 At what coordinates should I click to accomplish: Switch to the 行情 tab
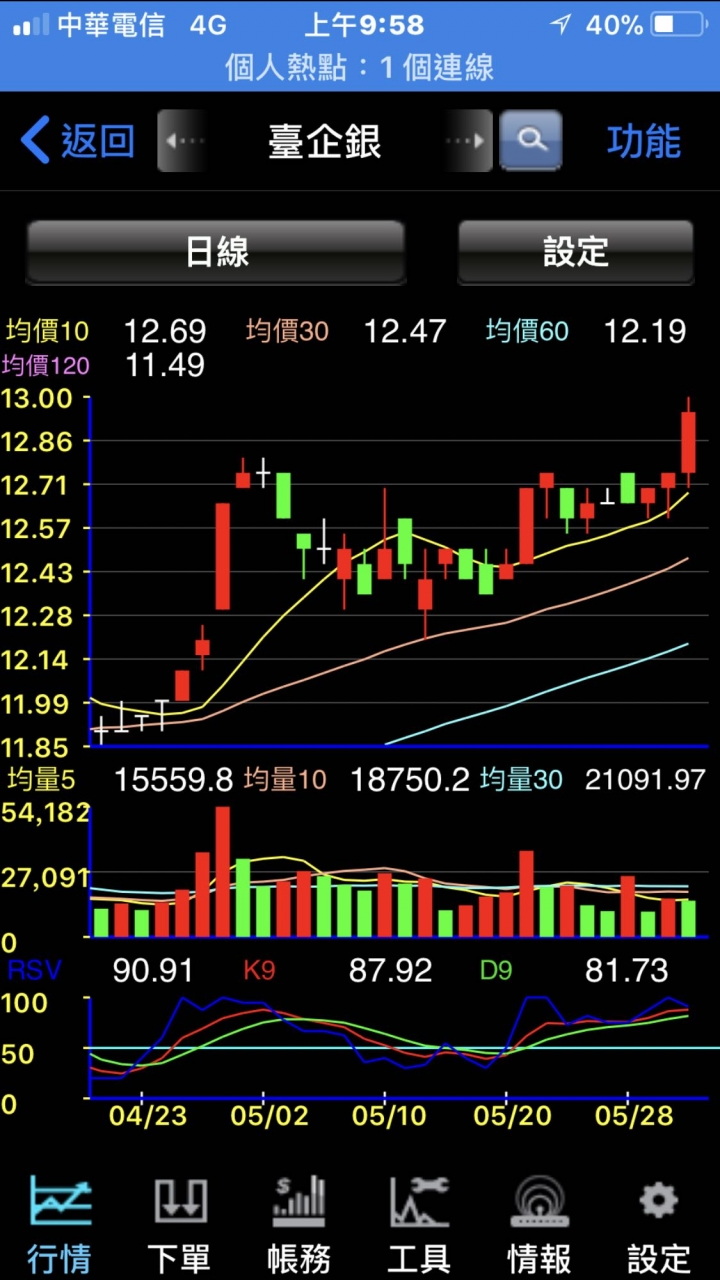click(x=60, y=1225)
